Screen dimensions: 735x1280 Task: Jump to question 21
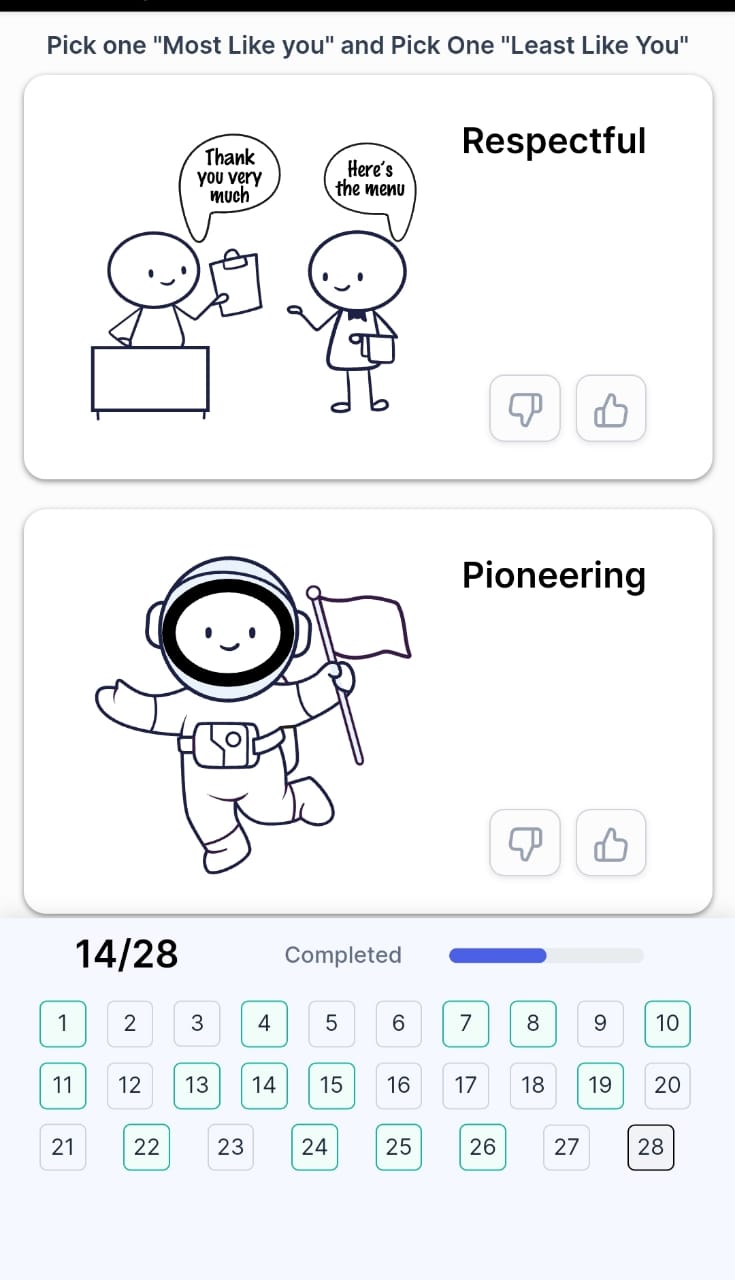coord(63,1147)
